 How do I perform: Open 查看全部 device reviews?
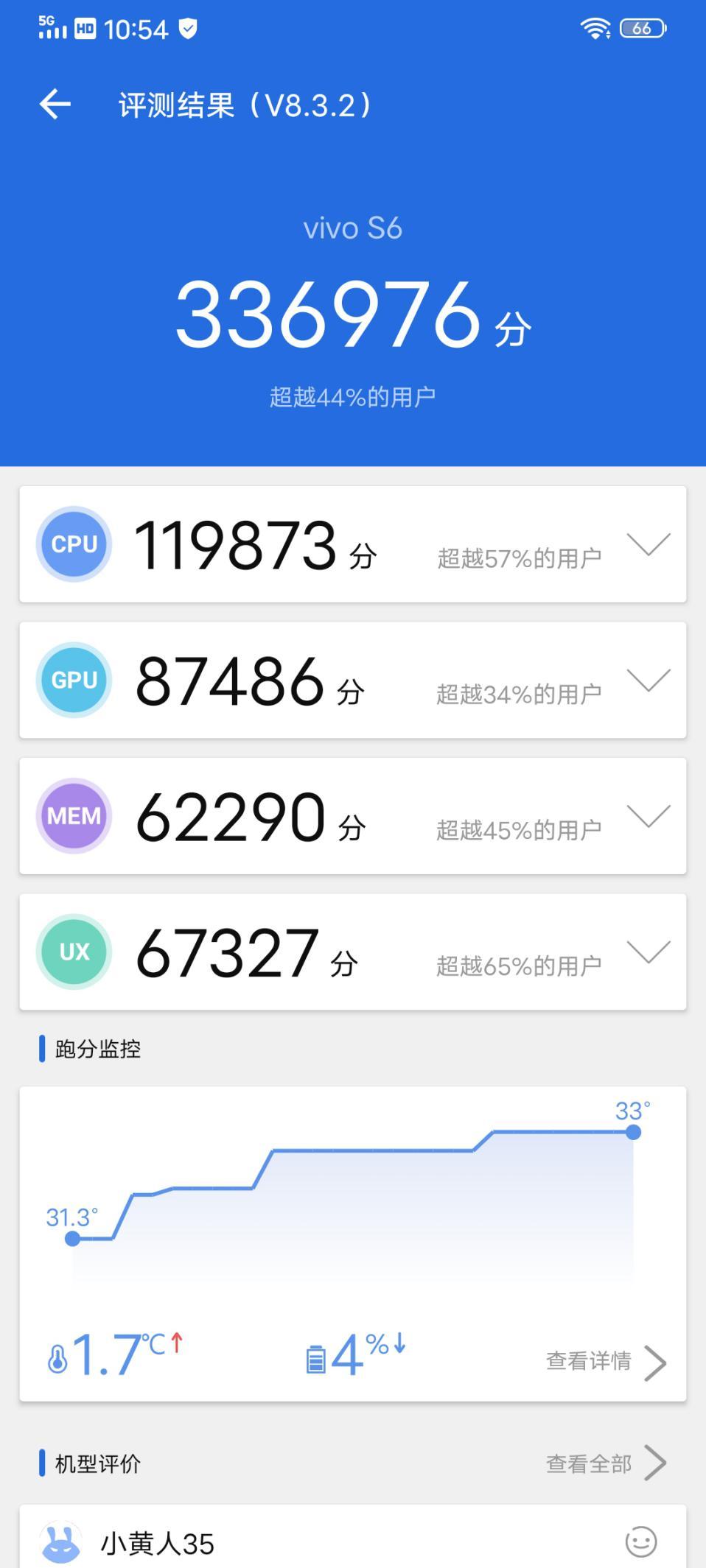click(x=604, y=1463)
